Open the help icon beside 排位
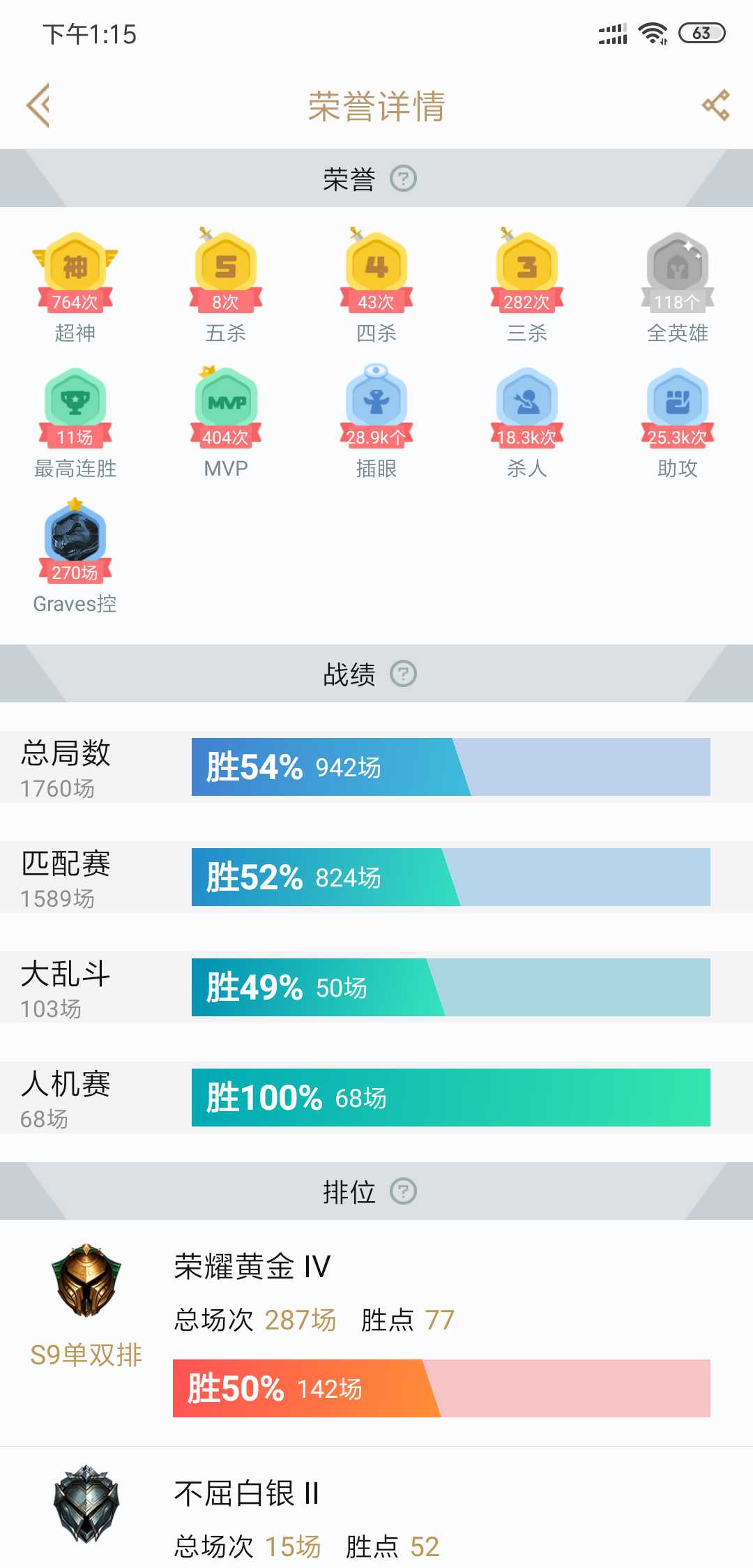753x1568 pixels. [x=403, y=1191]
